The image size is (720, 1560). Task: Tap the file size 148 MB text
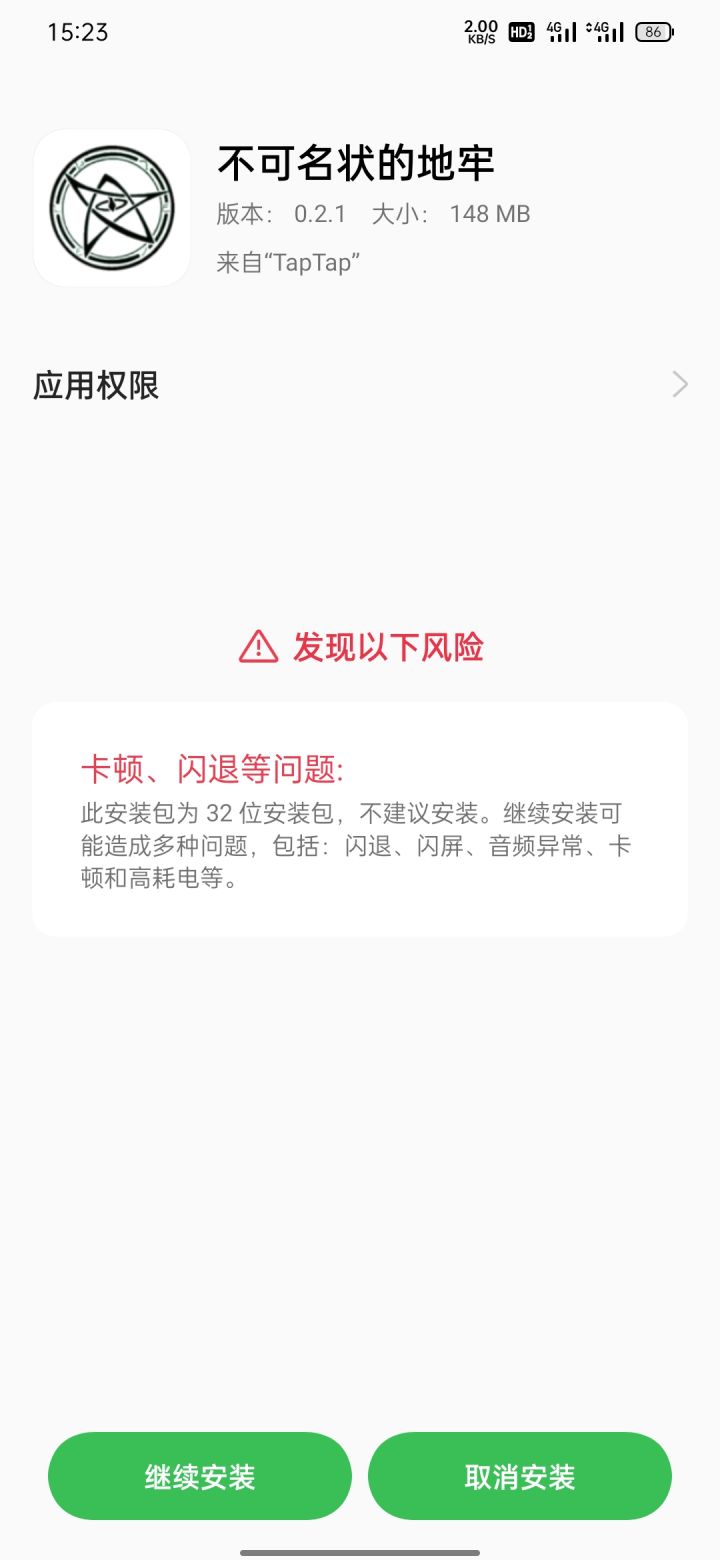click(490, 214)
